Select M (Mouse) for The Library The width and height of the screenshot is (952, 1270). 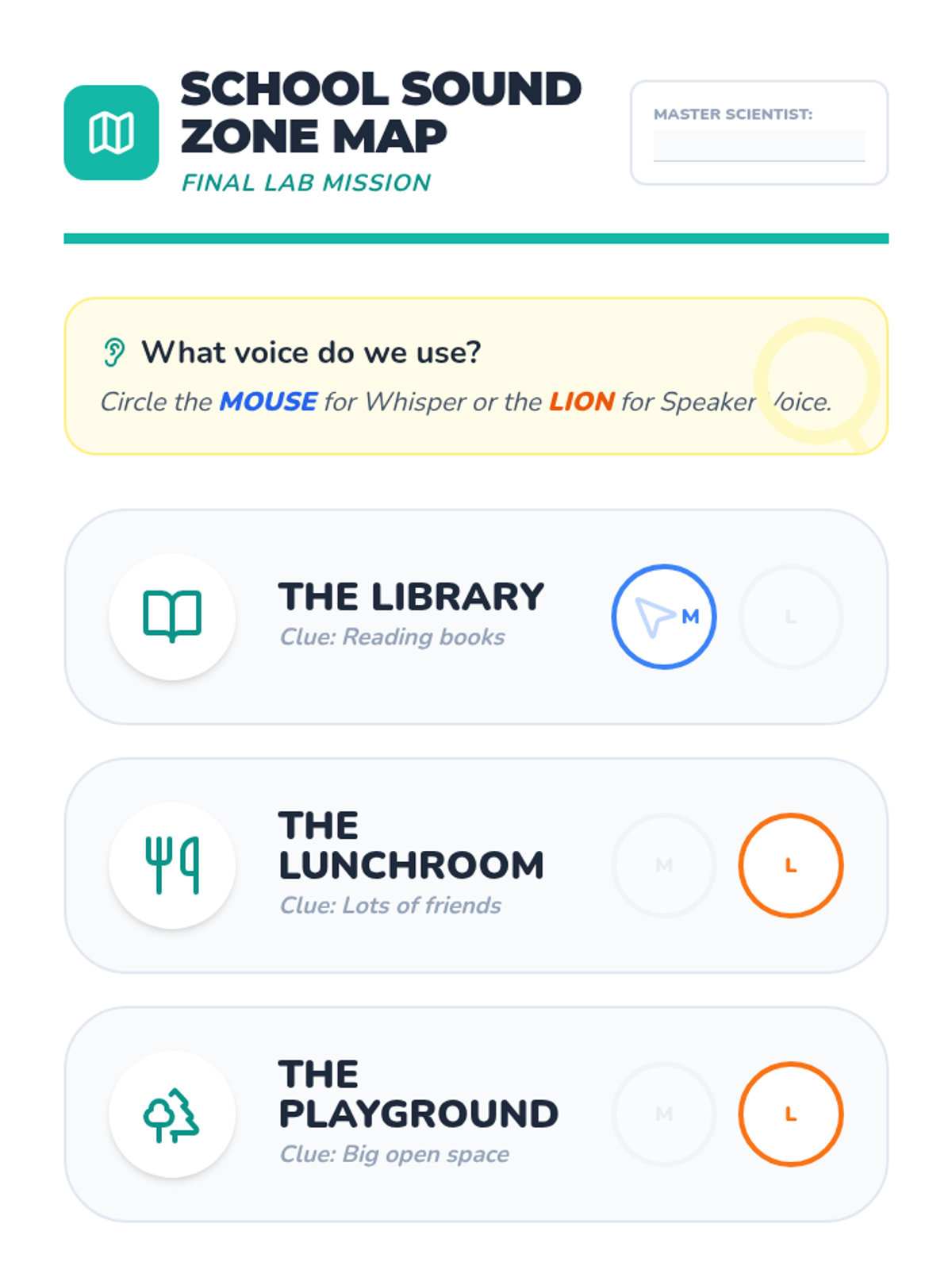pyautogui.click(x=664, y=617)
